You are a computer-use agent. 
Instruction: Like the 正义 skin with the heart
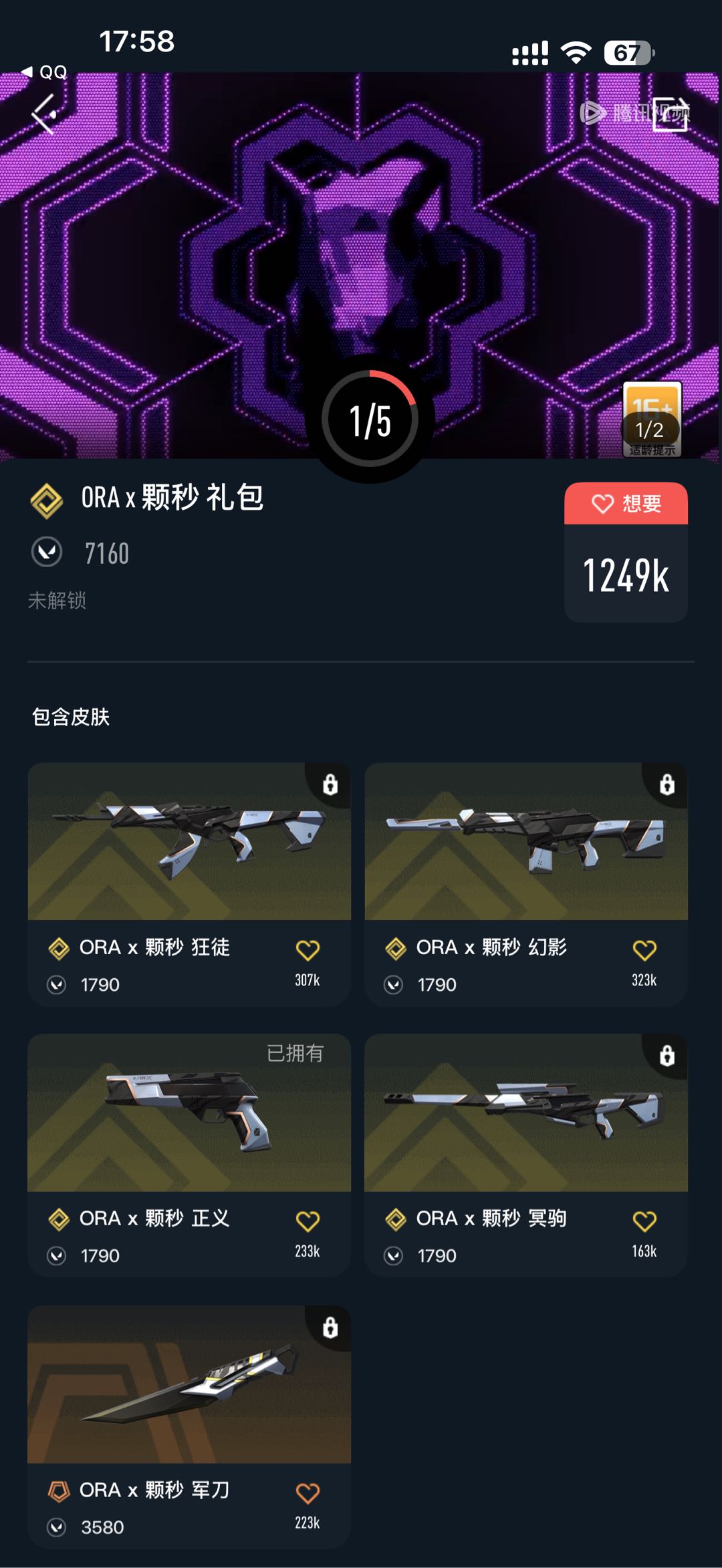(x=308, y=1221)
